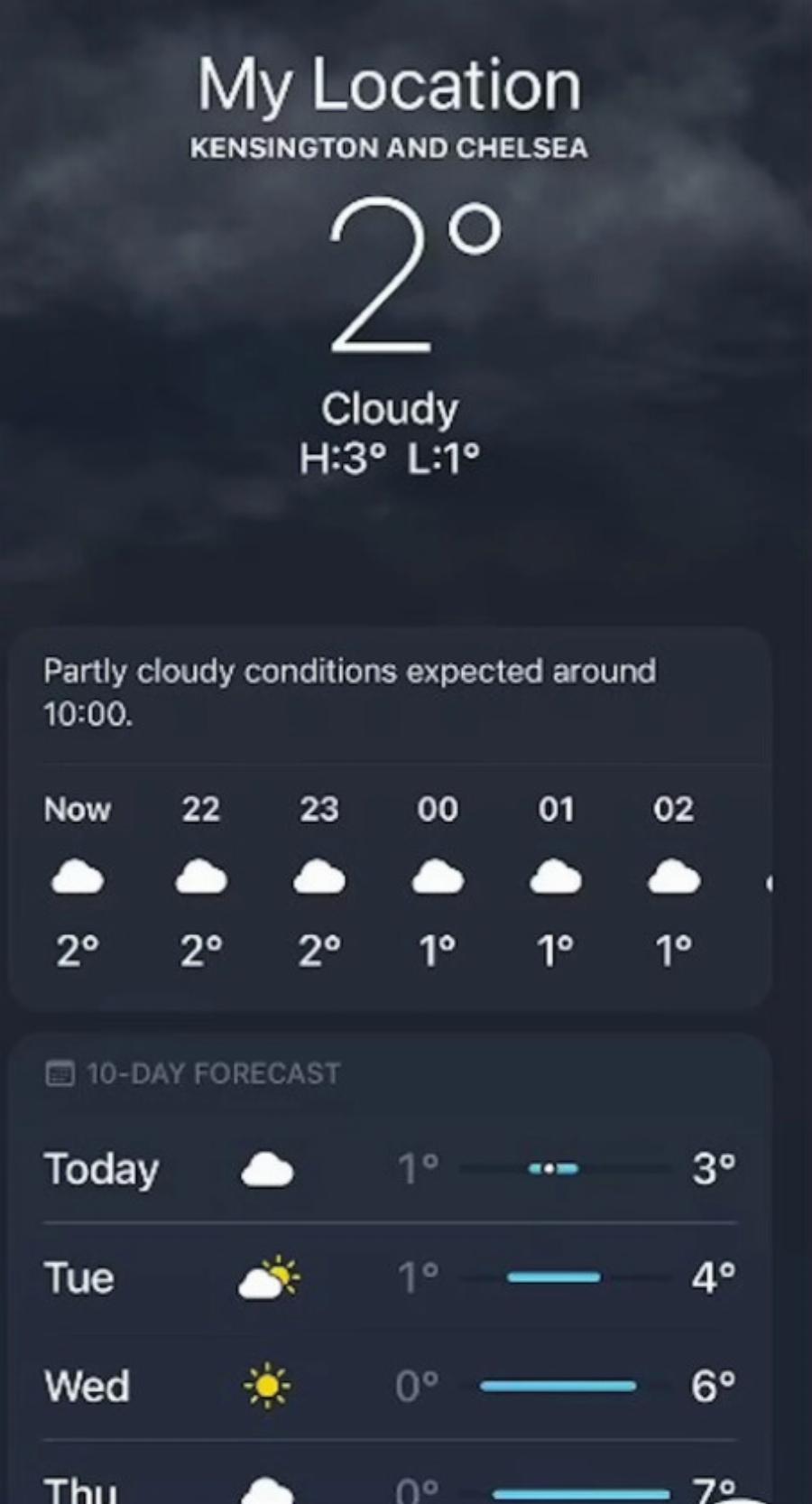Select the Wed forecast row
812x1504 pixels.
[x=388, y=1386]
